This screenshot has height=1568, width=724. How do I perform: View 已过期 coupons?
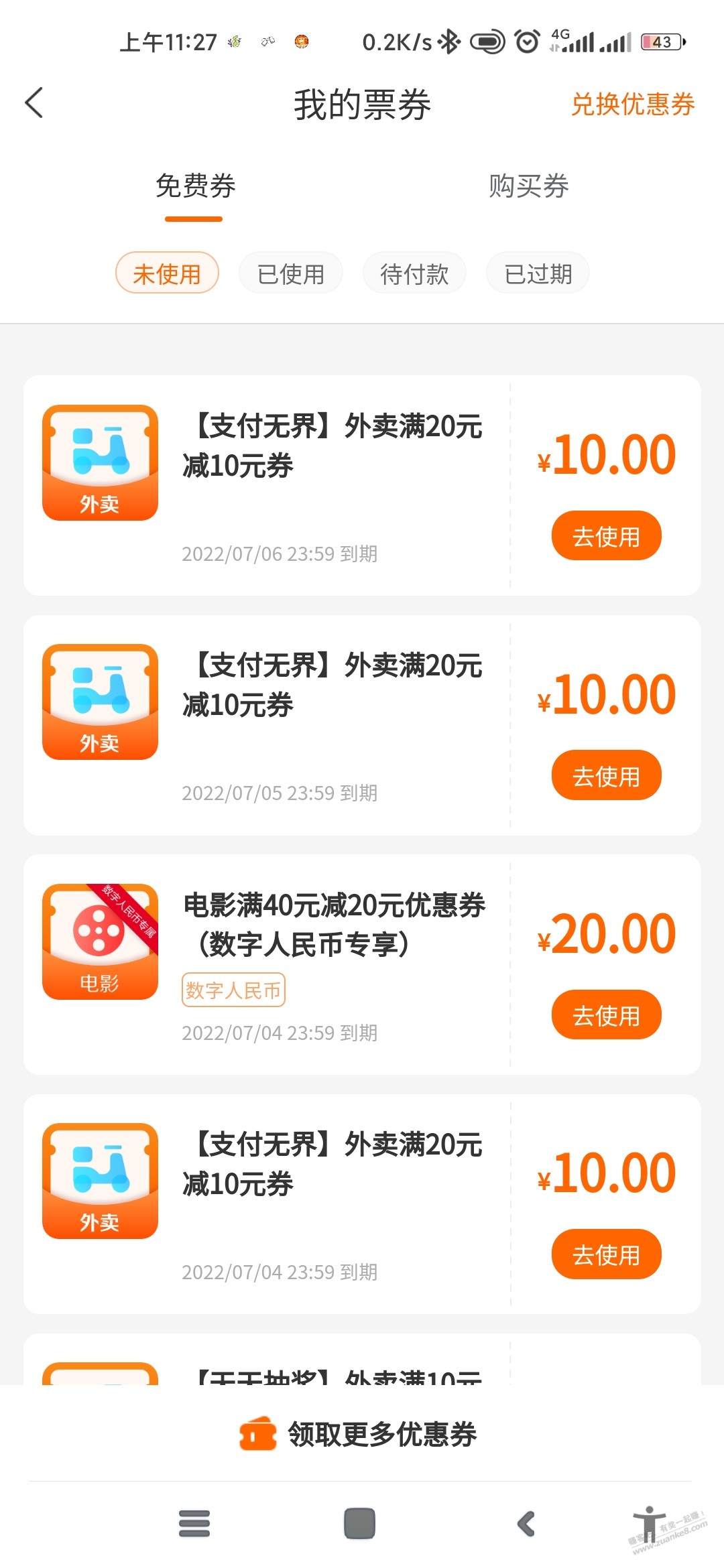[x=538, y=273]
